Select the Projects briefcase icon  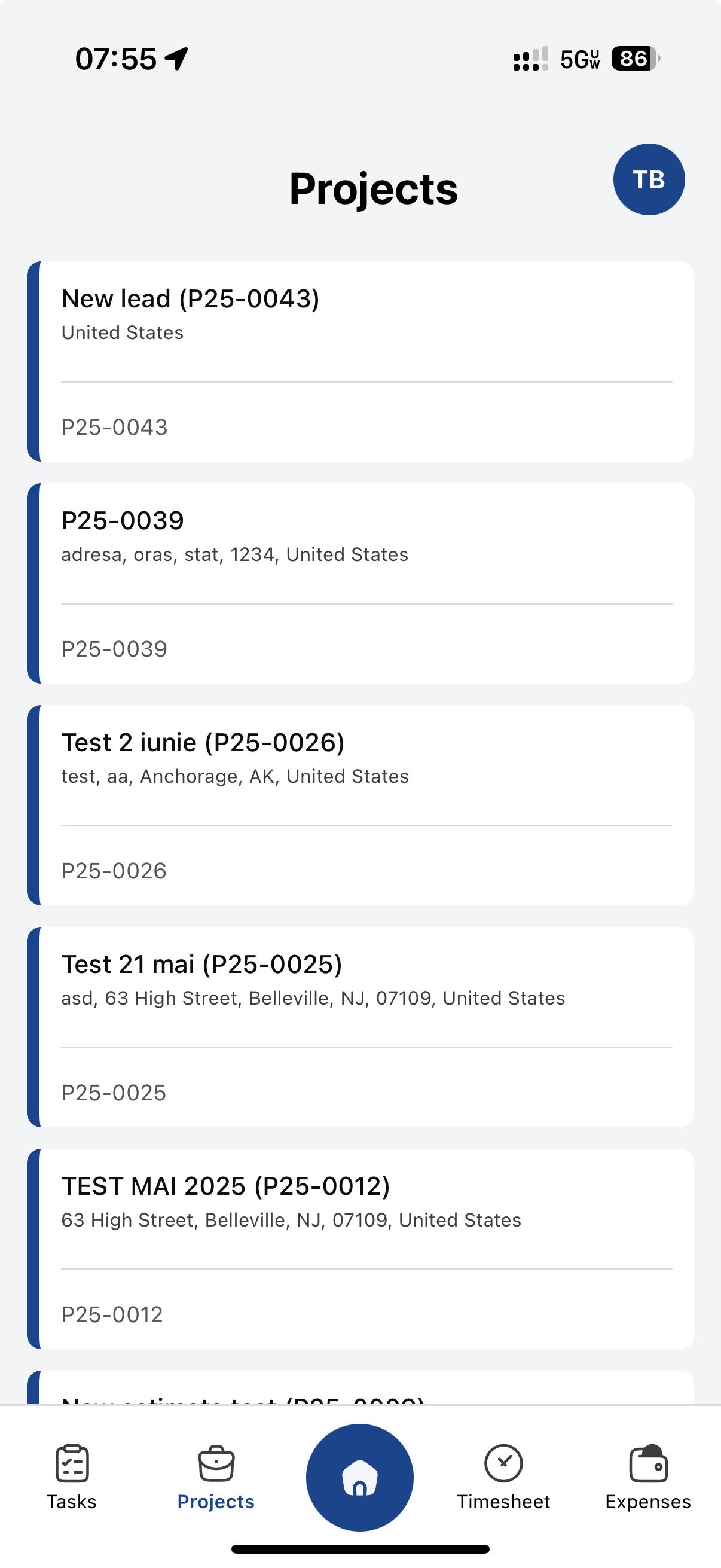pos(215,1463)
